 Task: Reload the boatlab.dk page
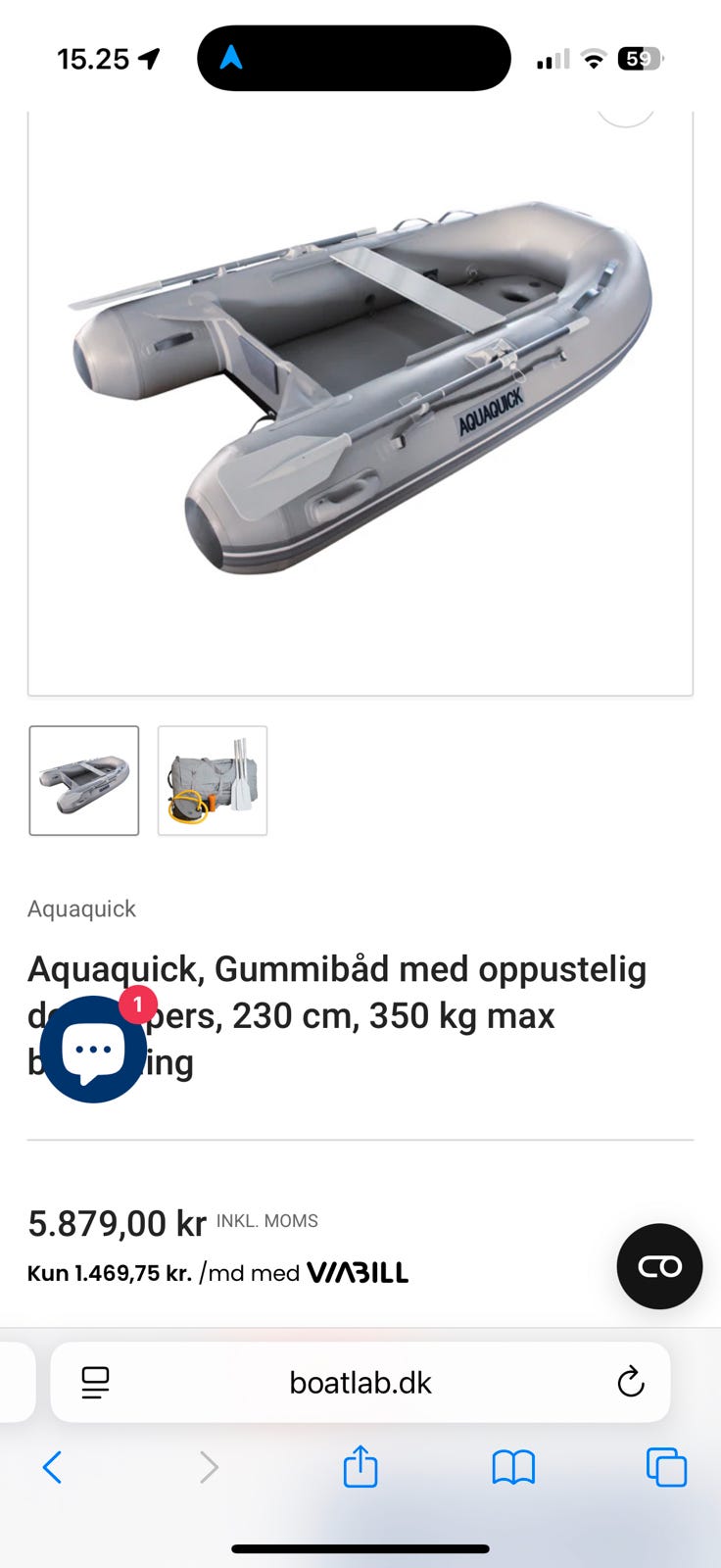(x=631, y=1382)
